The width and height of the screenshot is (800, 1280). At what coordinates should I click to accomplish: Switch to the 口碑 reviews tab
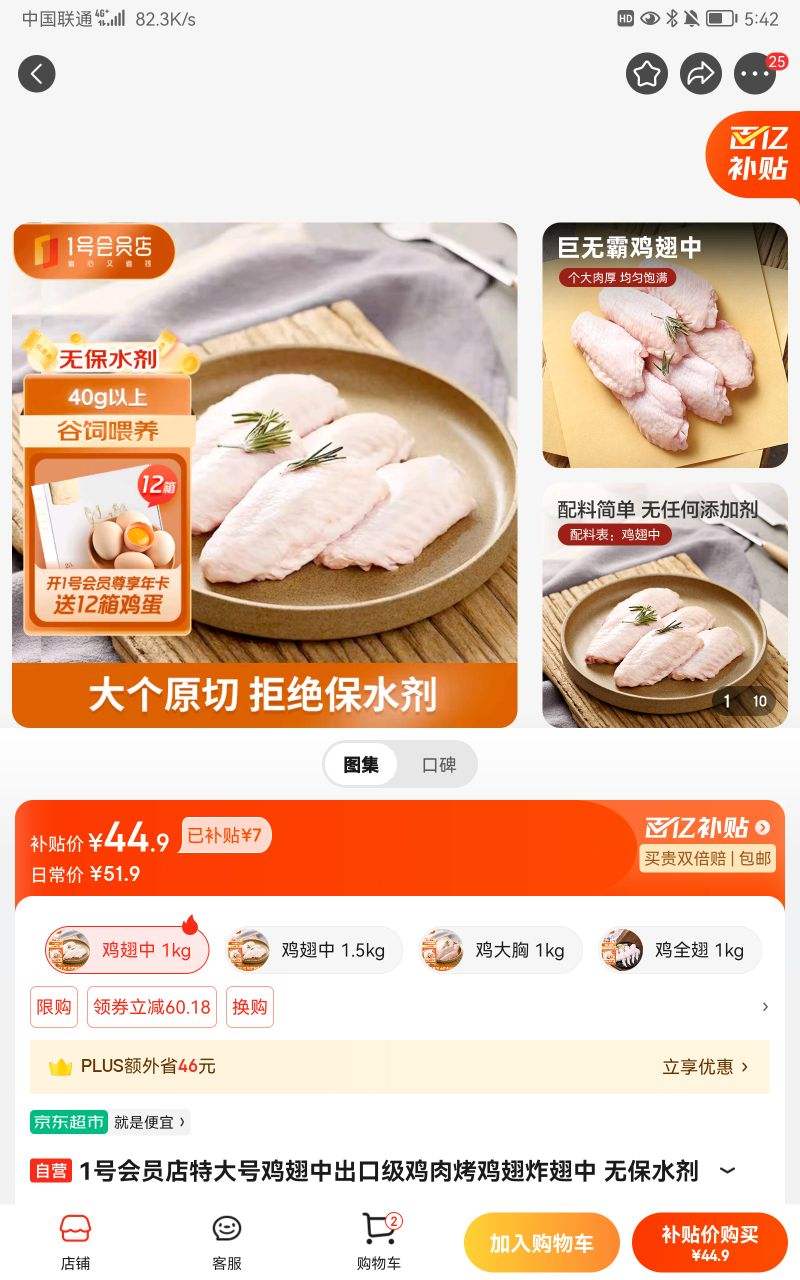click(440, 764)
